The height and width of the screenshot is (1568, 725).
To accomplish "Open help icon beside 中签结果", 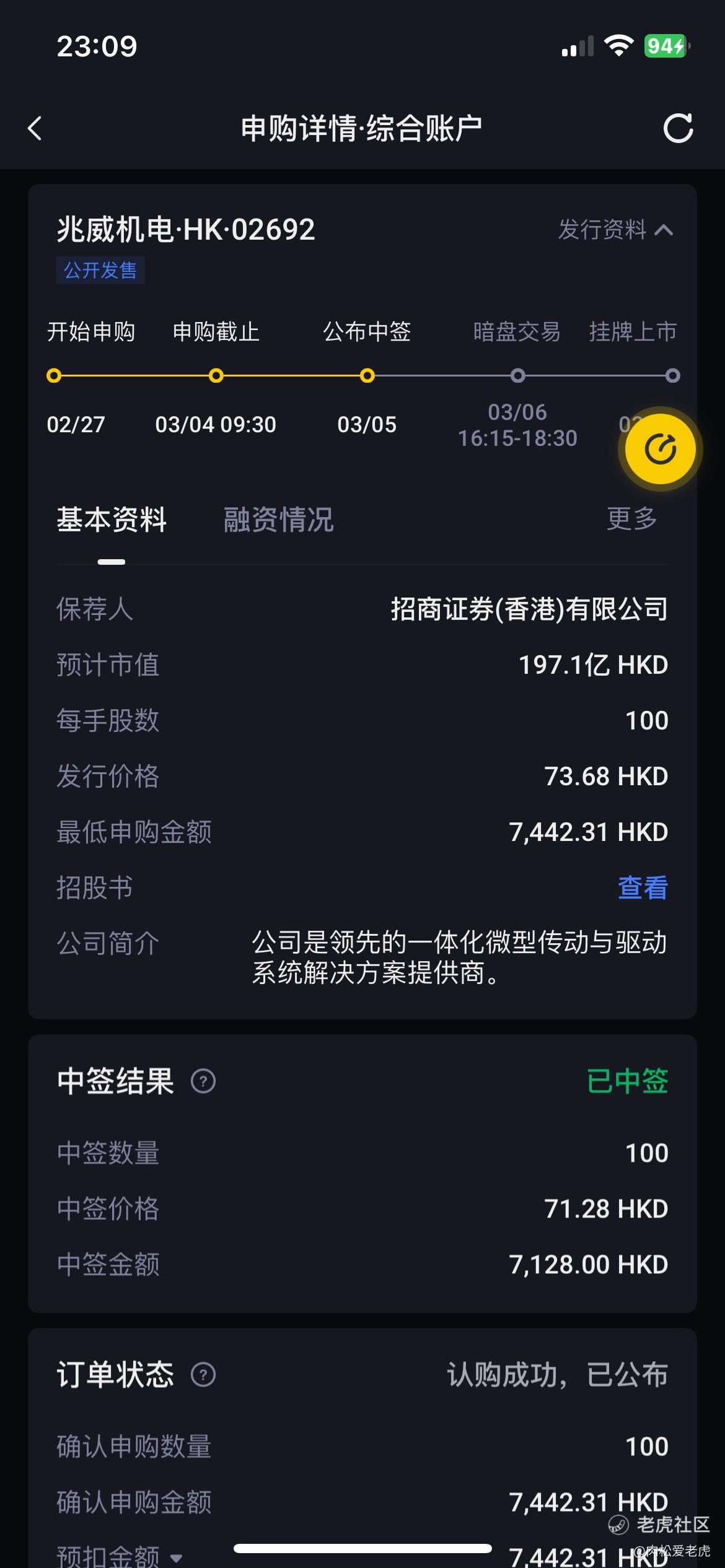I will point(203,1081).
